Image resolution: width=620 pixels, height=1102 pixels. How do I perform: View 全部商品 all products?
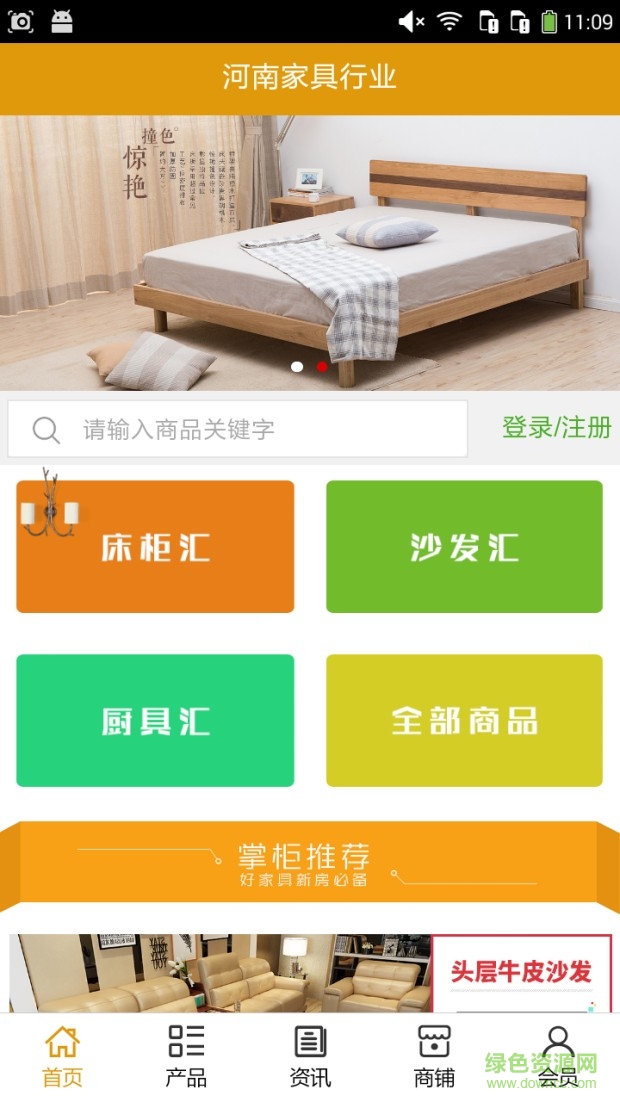464,720
